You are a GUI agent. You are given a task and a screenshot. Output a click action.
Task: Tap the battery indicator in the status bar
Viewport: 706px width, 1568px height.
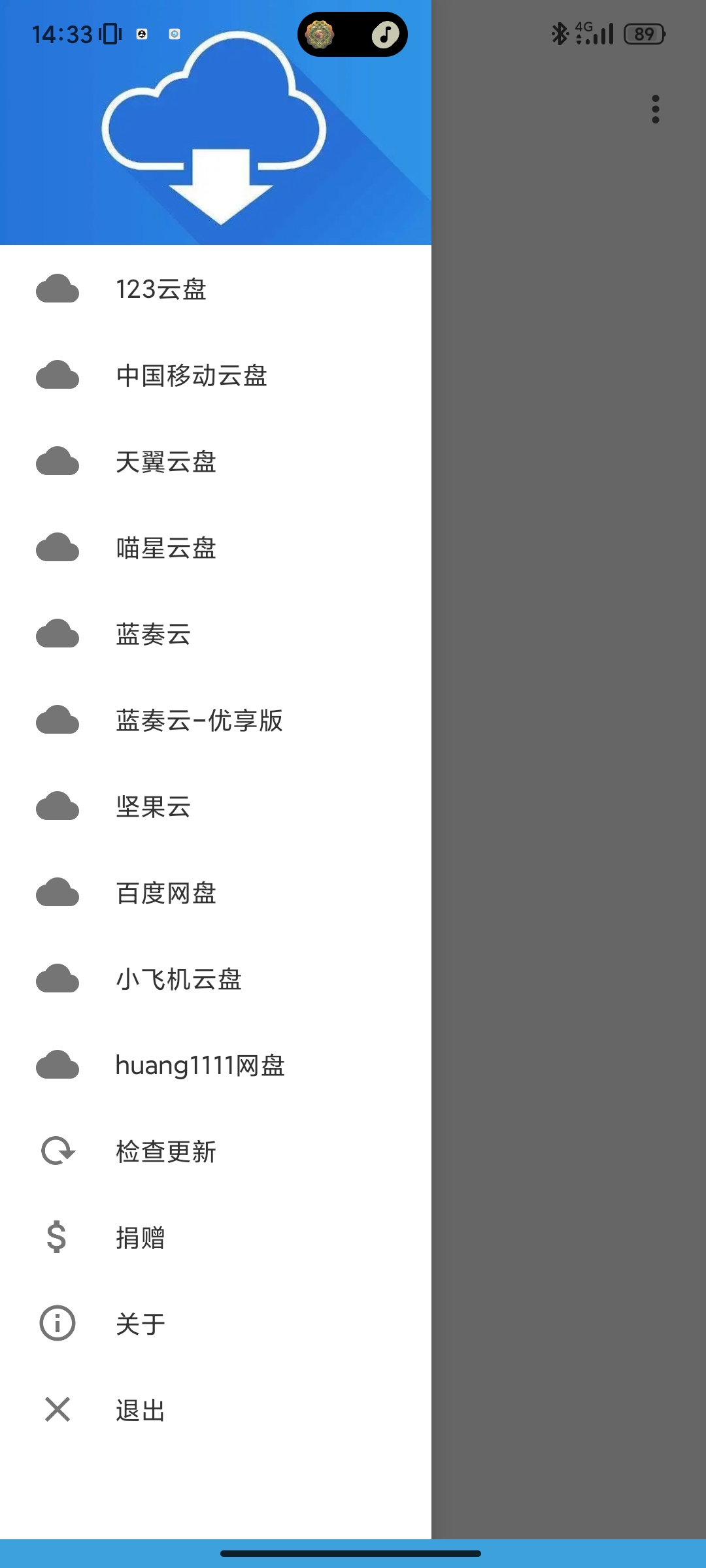(x=642, y=33)
